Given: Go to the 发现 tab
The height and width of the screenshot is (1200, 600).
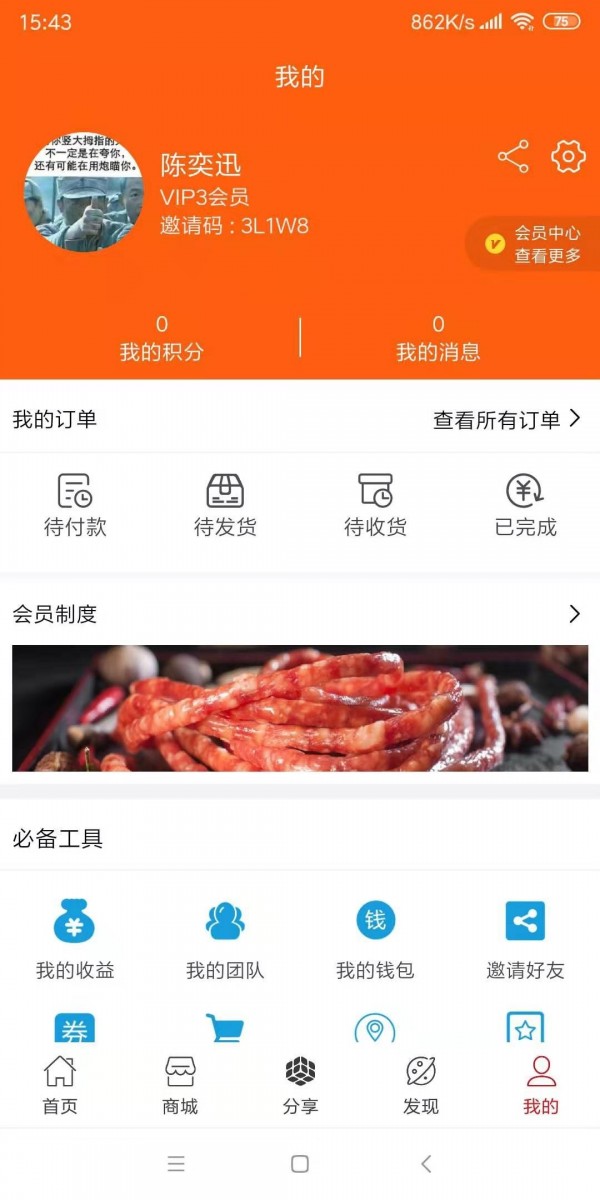Looking at the screenshot, I should coord(420,1085).
